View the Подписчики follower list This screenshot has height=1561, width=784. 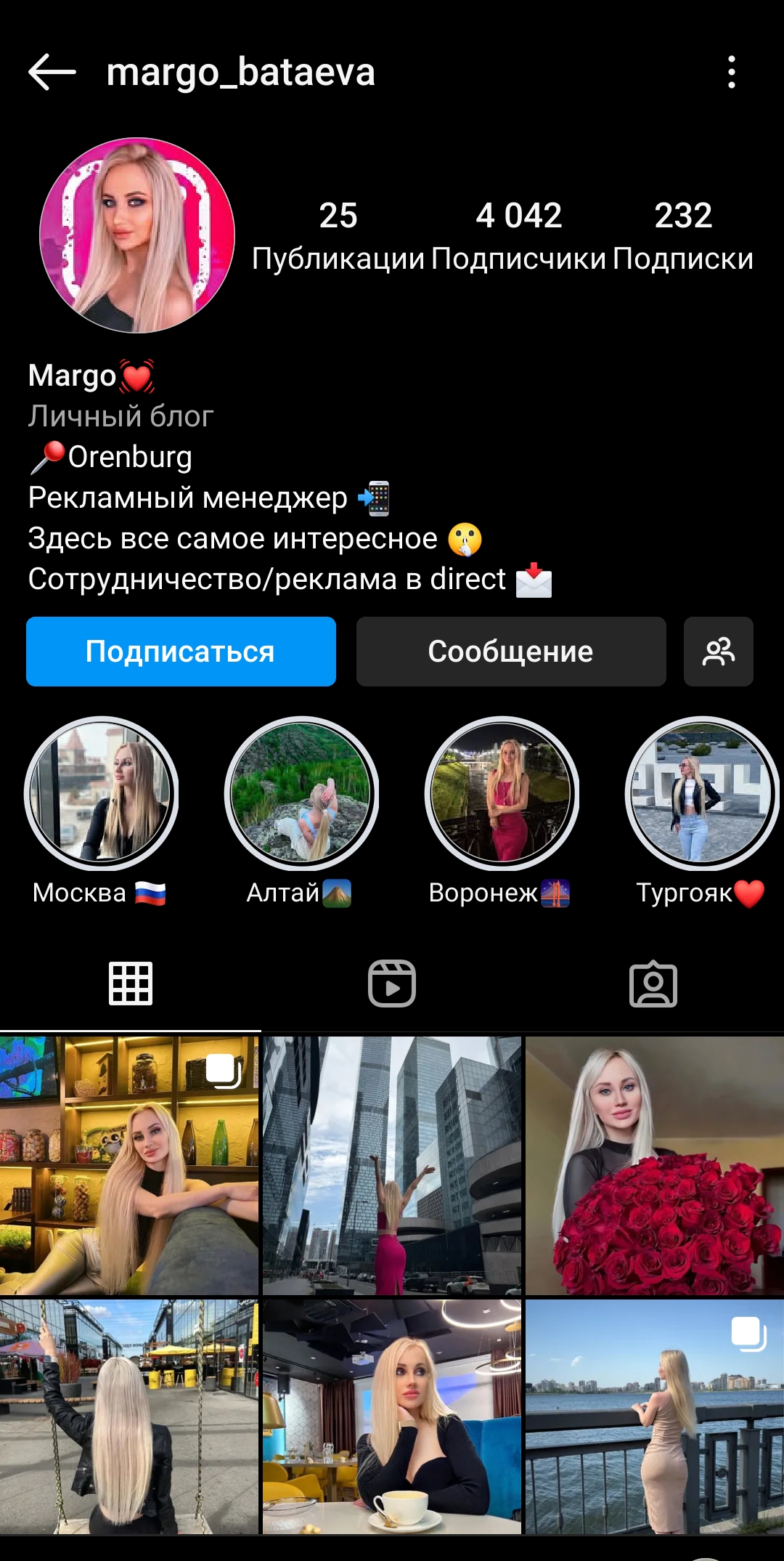517,232
